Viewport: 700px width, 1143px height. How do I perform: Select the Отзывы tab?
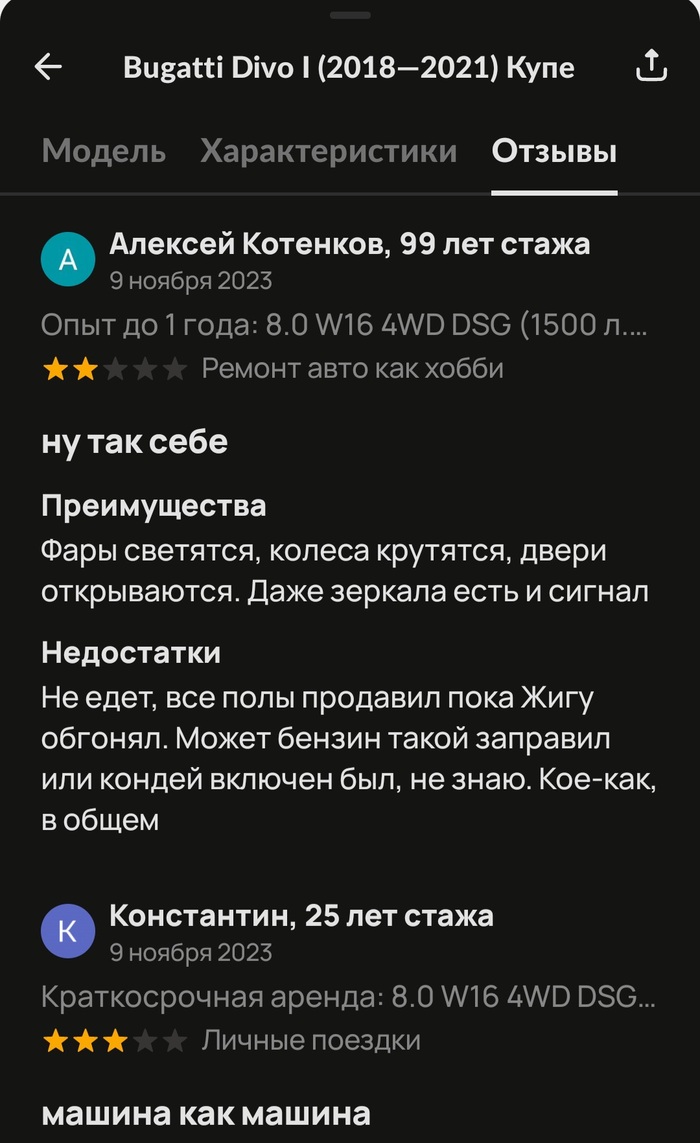coord(554,151)
